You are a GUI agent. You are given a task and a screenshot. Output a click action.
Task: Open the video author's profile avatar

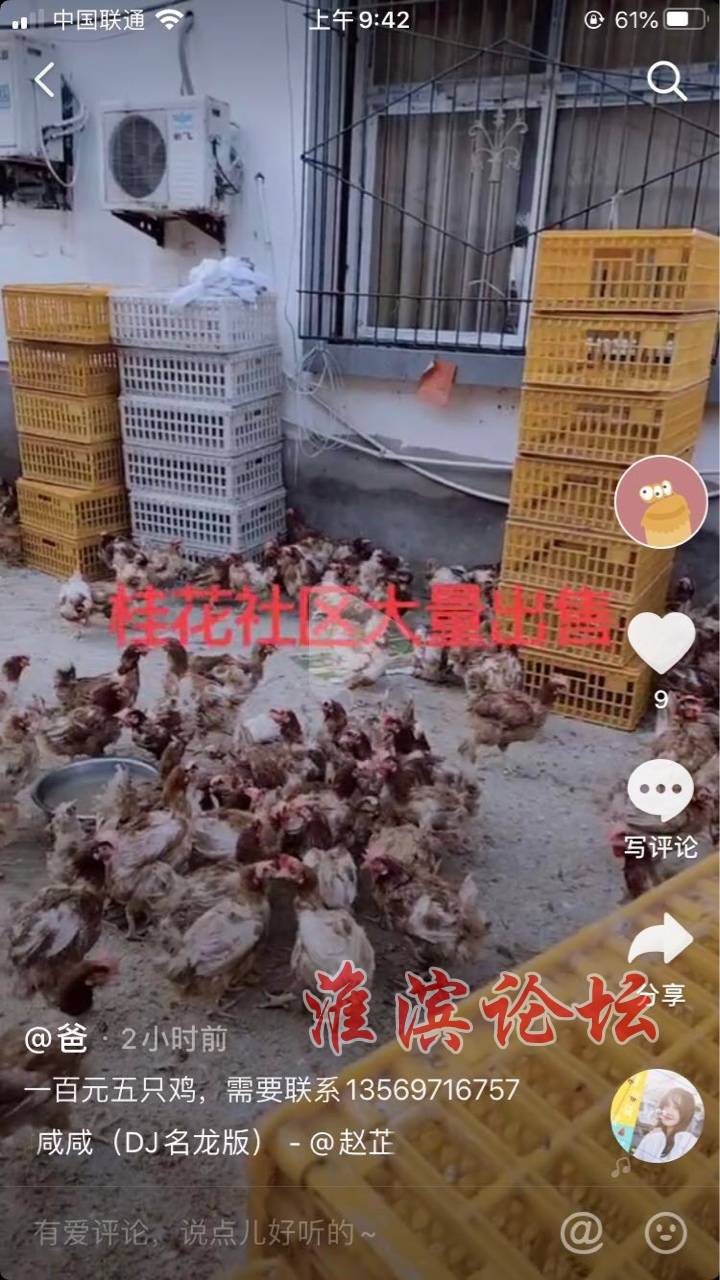[x=660, y=501]
